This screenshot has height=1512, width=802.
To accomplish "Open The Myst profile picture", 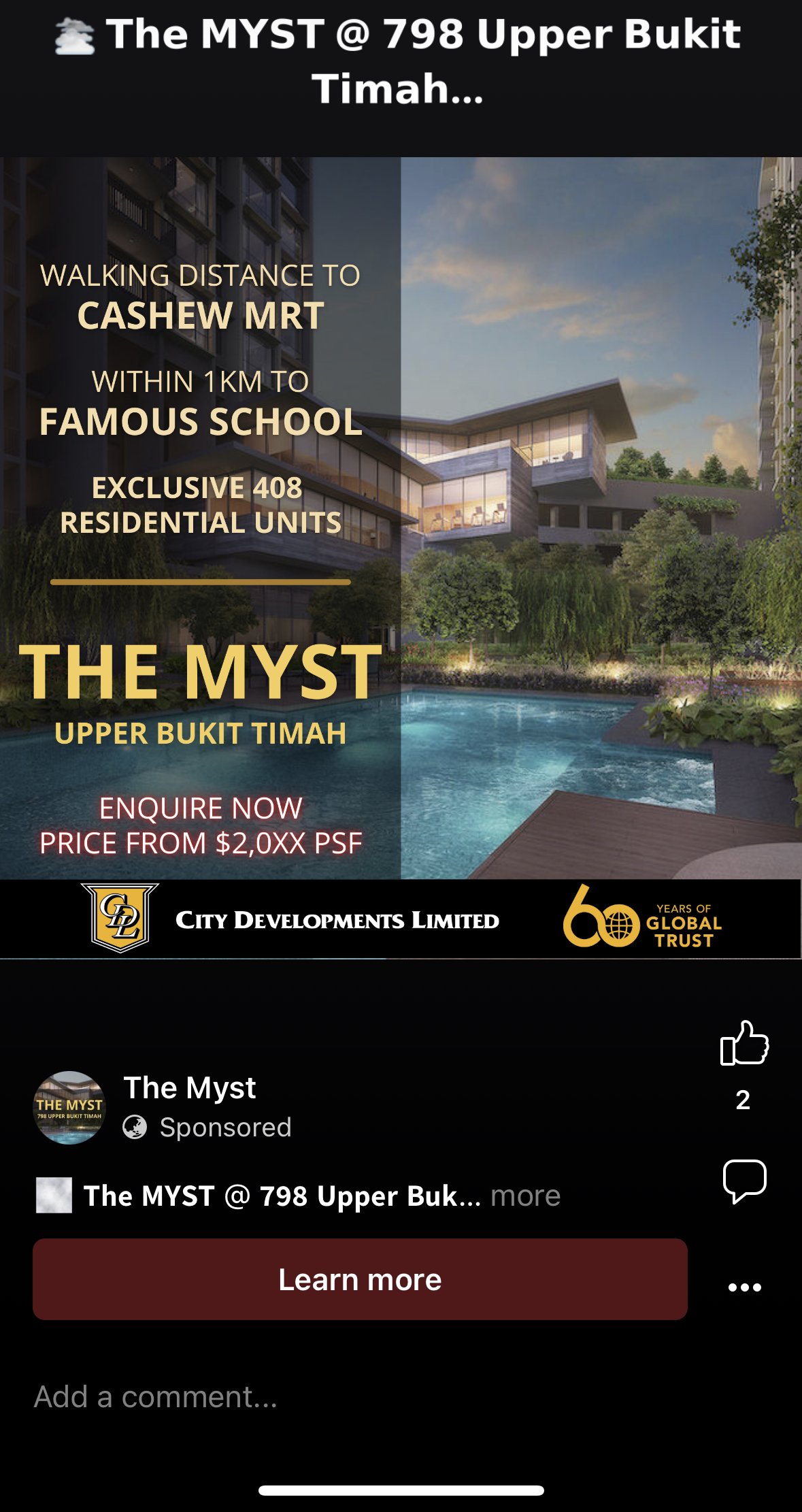I will pyautogui.click(x=69, y=1107).
